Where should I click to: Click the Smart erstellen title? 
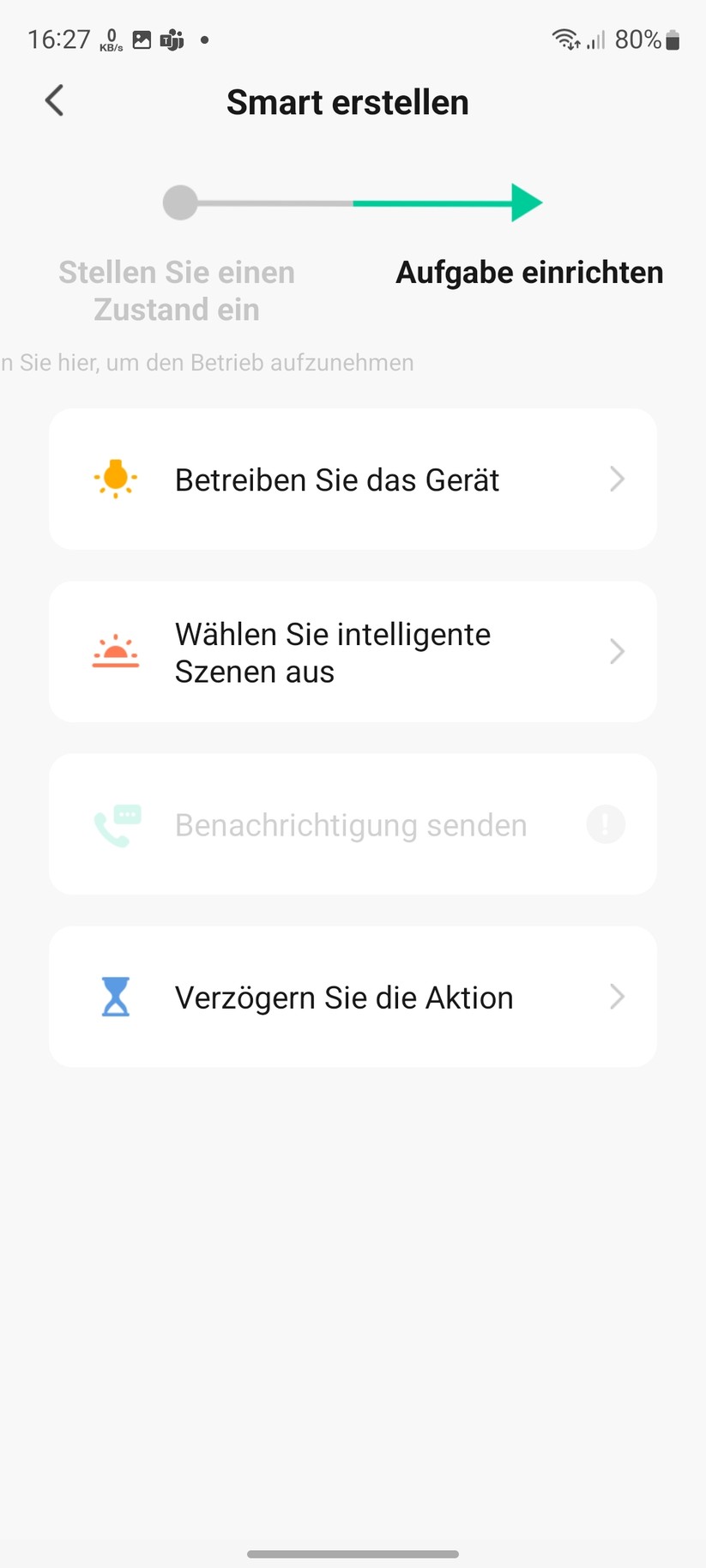pos(347,101)
